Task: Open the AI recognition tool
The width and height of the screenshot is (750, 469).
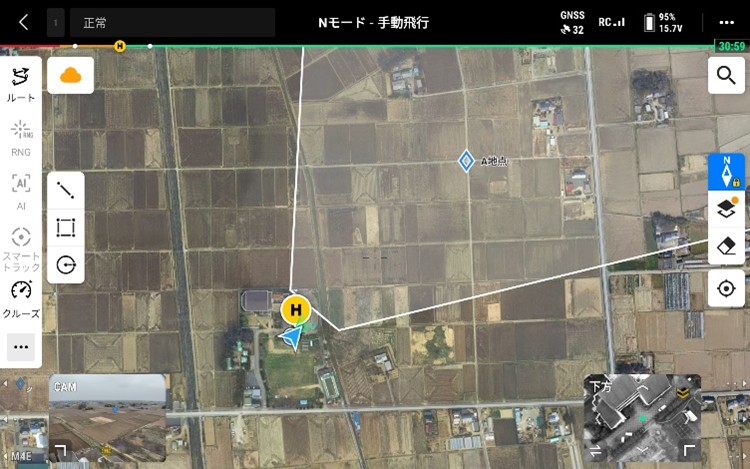Action: pyautogui.click(x=21, y=188)
